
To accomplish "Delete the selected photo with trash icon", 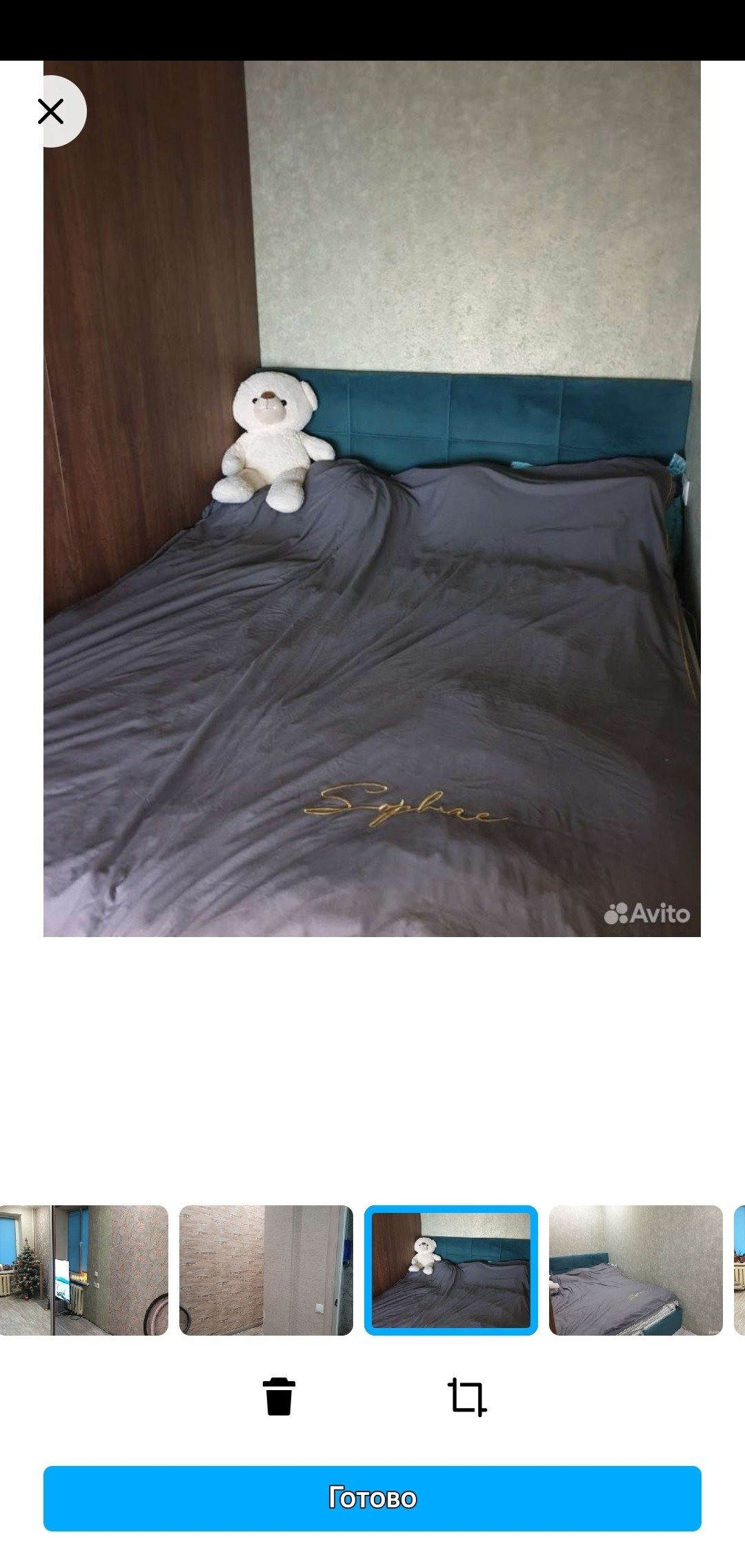I will click(279, 1396).
